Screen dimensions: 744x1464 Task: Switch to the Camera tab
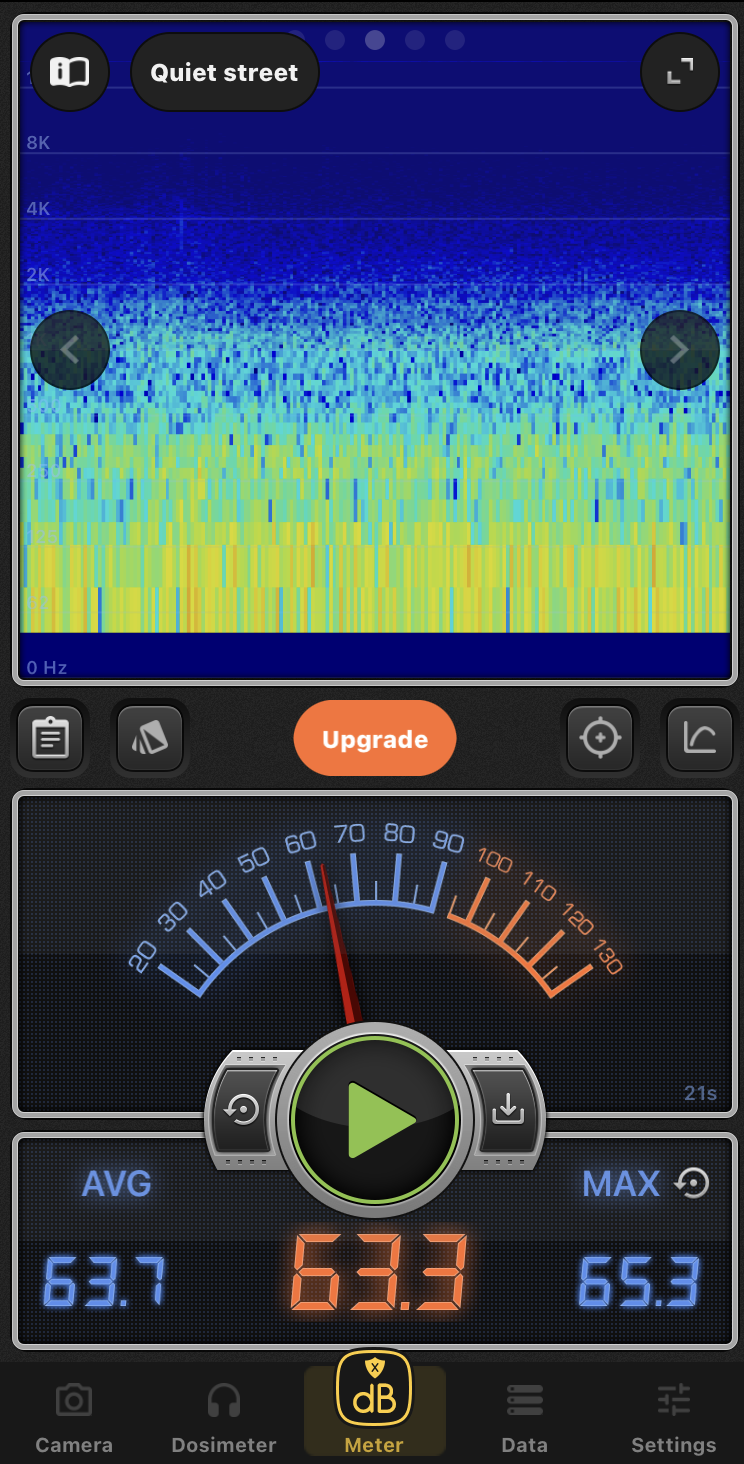point(74,1418)
